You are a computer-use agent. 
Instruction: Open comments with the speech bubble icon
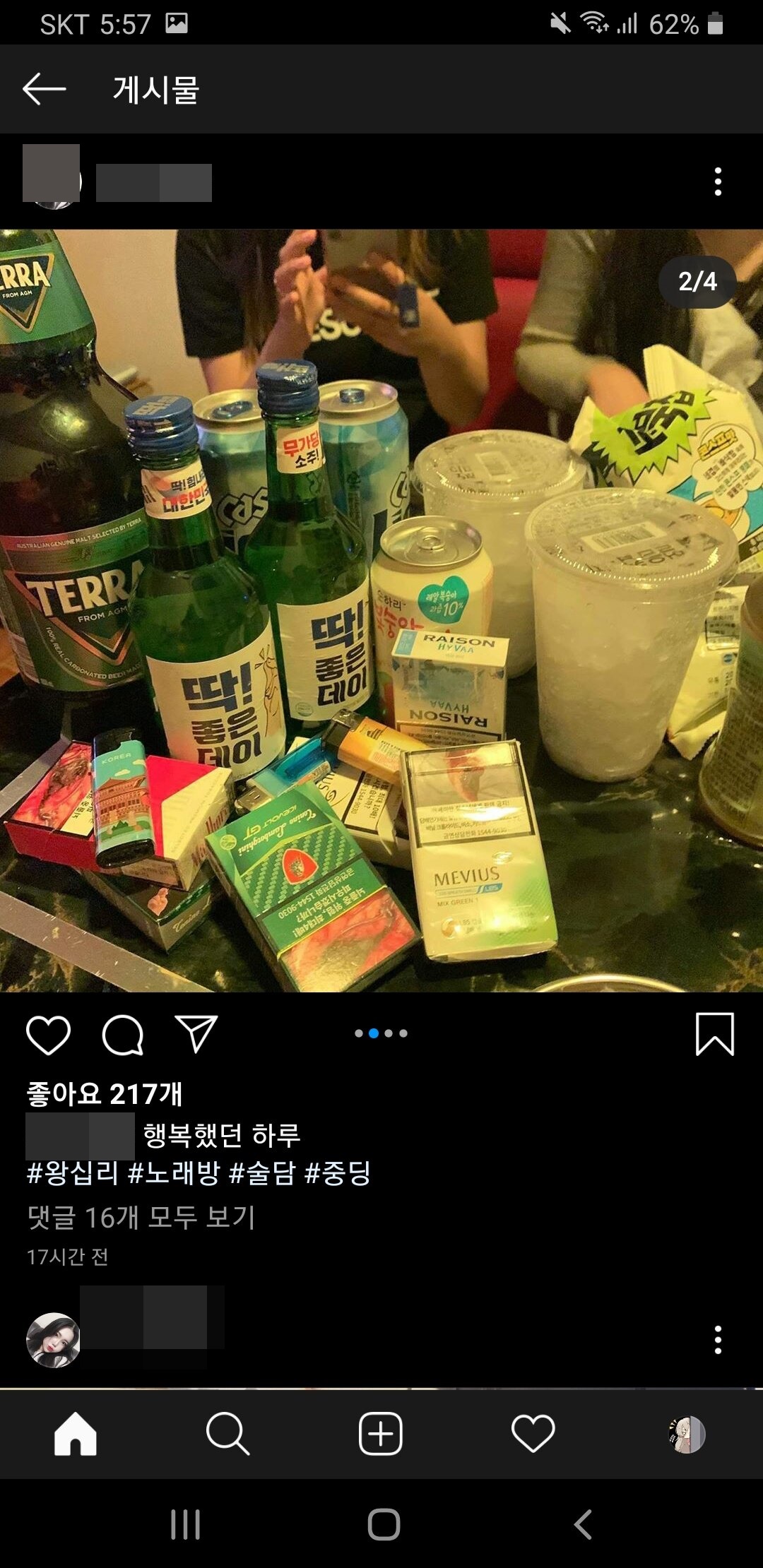pos(123,1035)
